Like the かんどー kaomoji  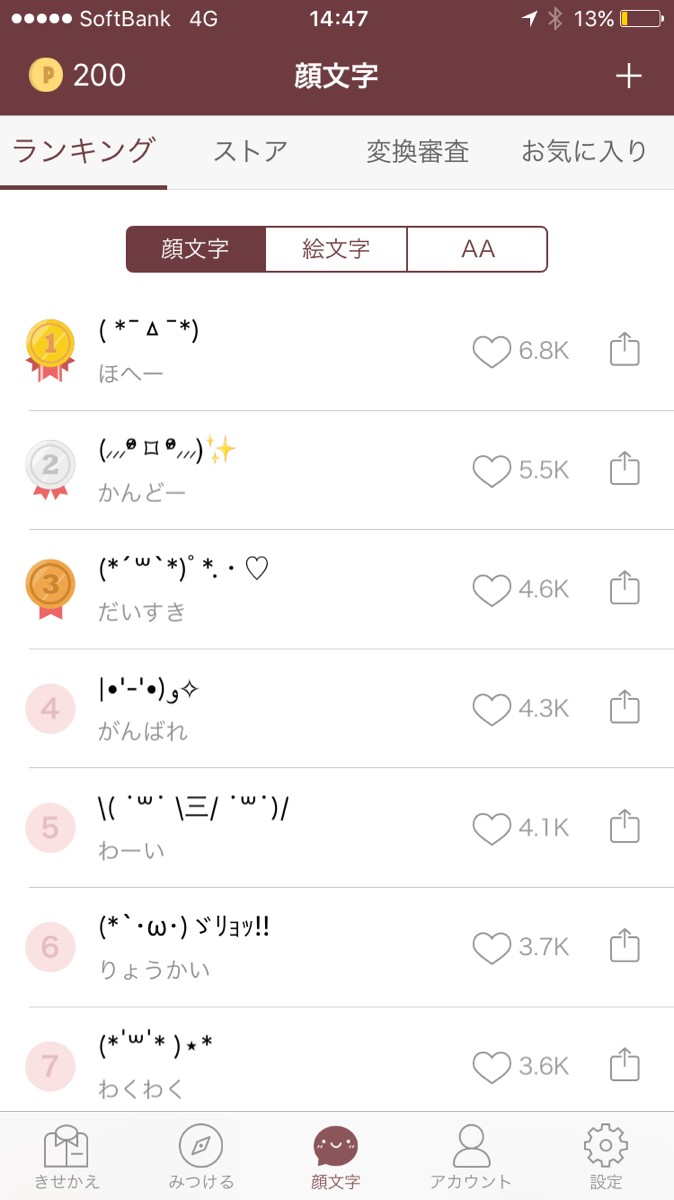(x=491, y=470)
